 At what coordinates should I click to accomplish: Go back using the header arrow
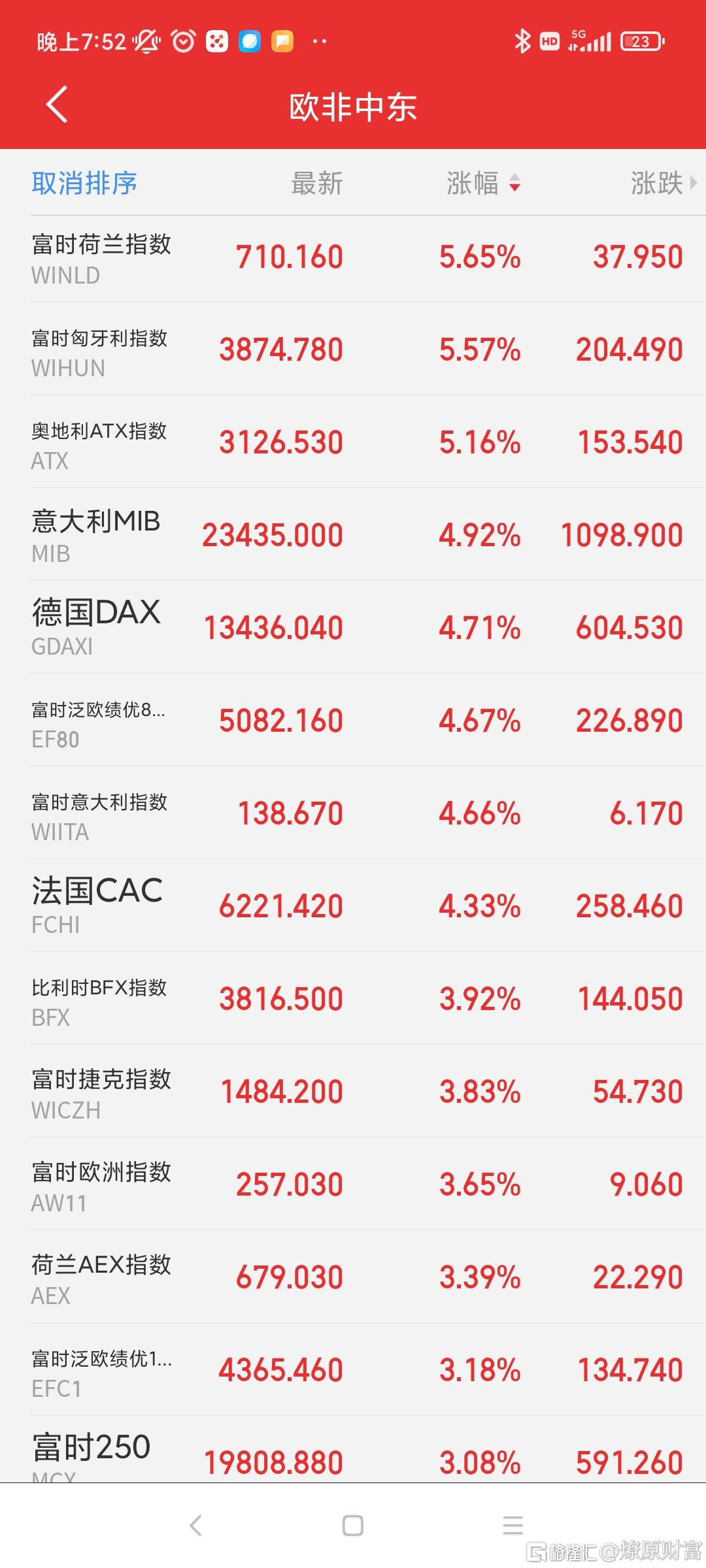pos(57,105)
